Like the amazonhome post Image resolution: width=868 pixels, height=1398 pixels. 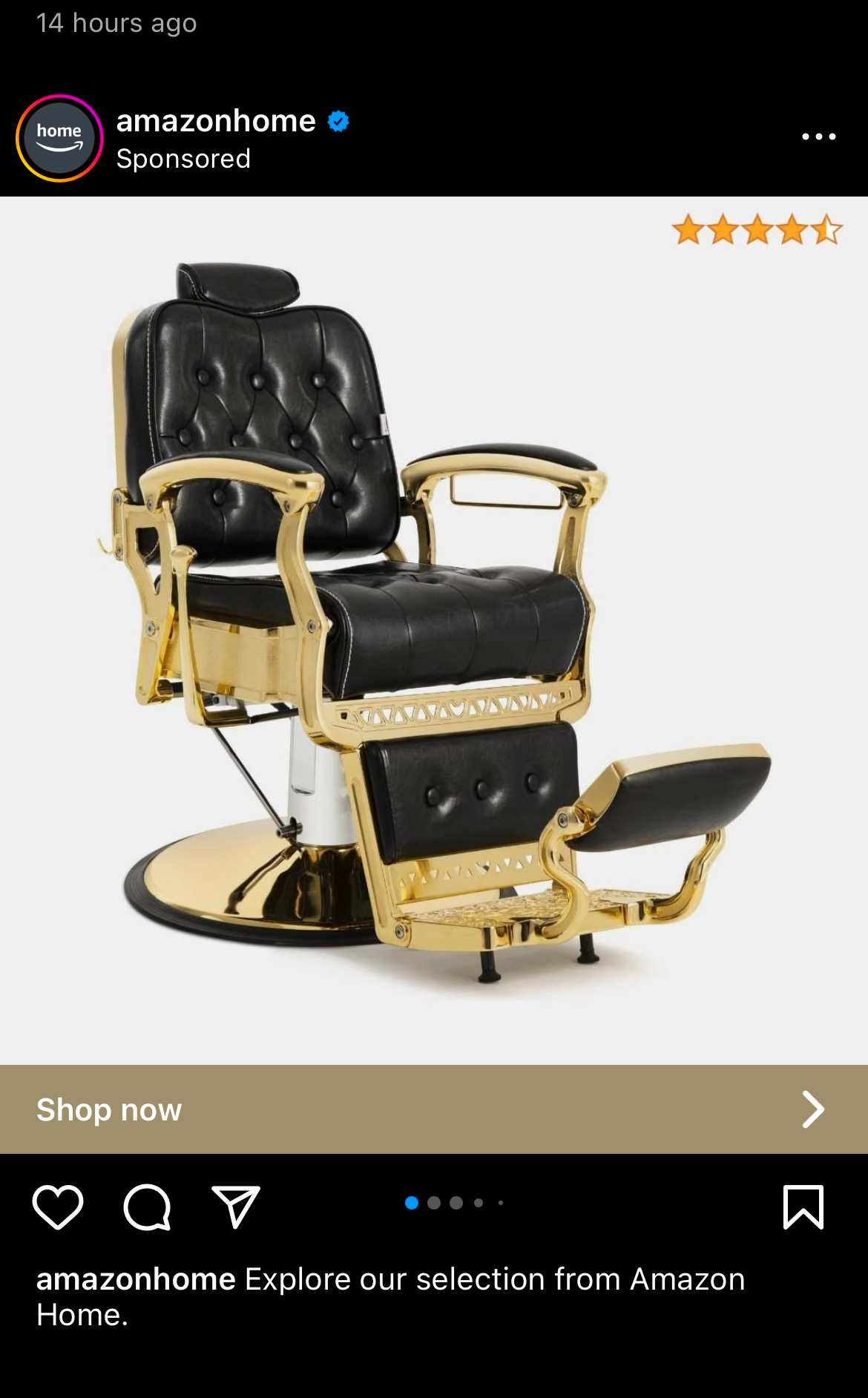pyautogui.click(x=58, y=1207)
